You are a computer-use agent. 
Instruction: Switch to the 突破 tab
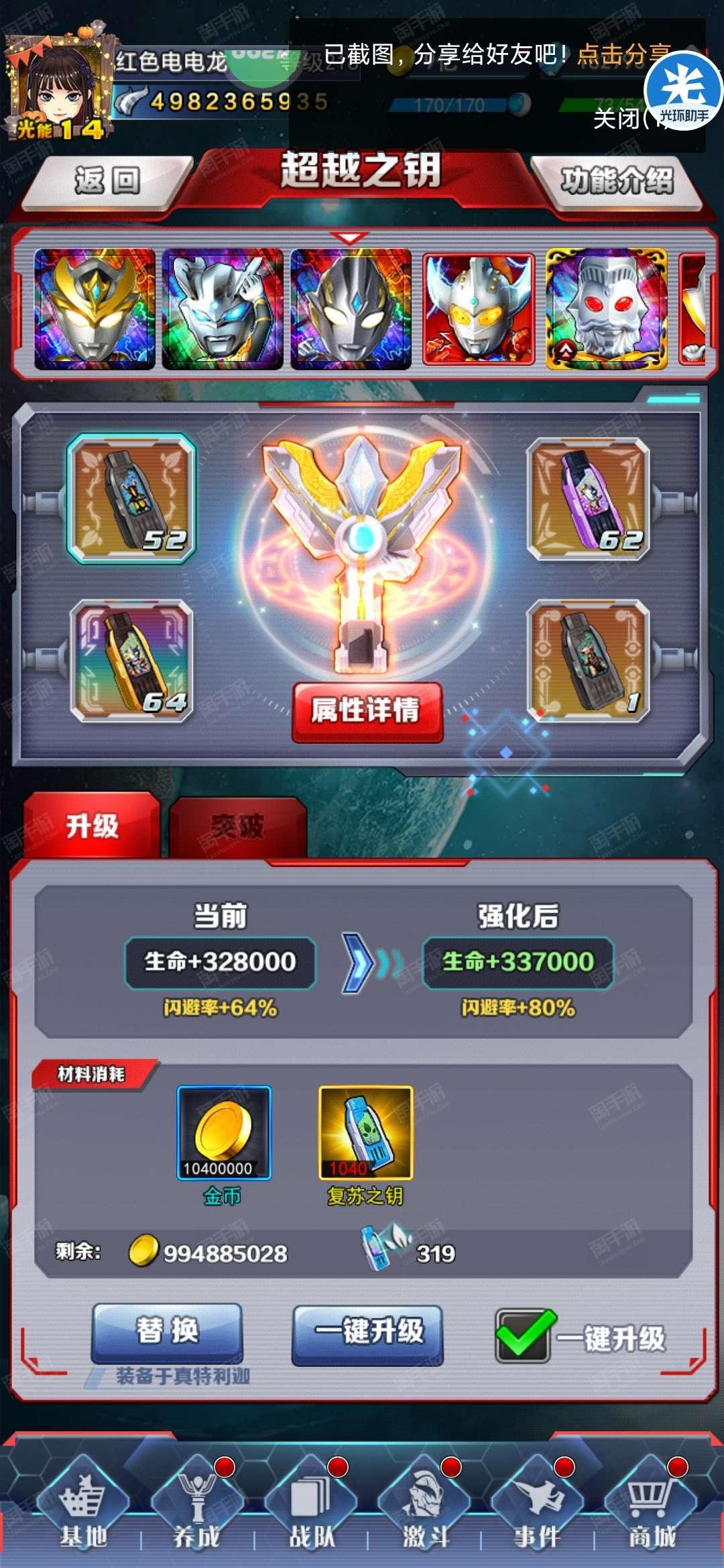[x=237, y=827]
